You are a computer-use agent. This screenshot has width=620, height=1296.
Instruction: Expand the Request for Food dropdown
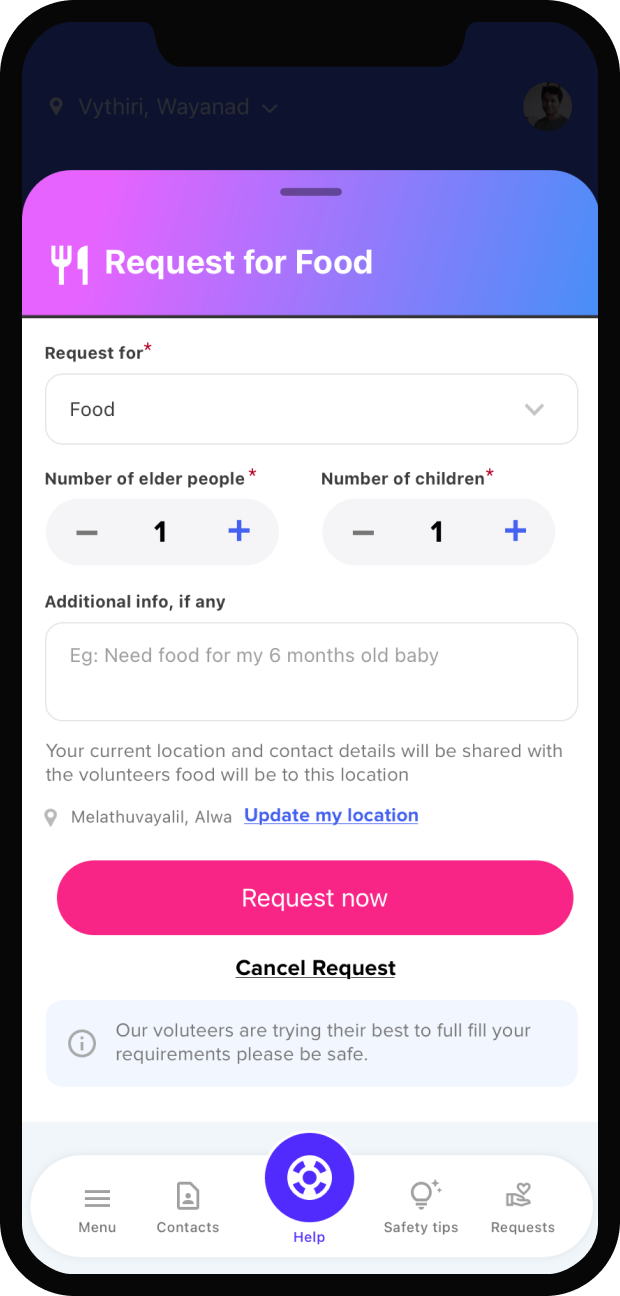pos(311,409)
